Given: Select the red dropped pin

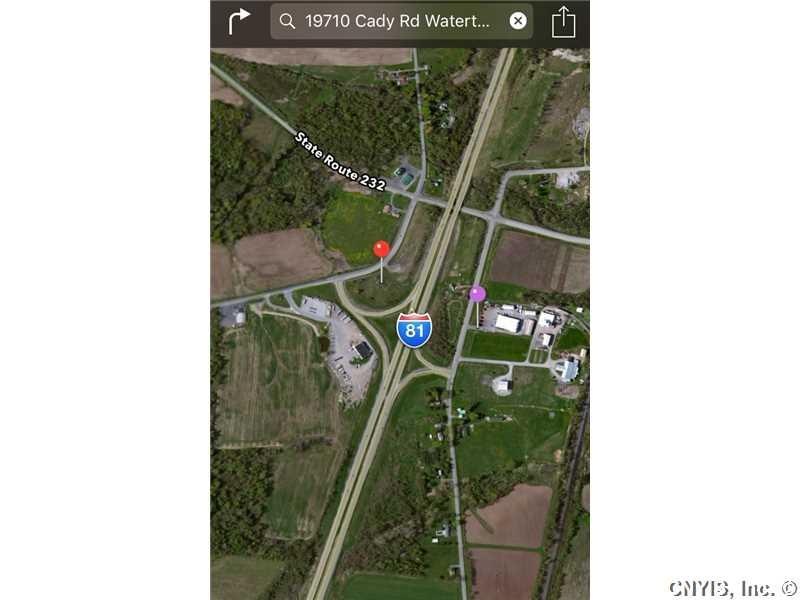Looking at the screenshot, I should [x=381, y=250].
